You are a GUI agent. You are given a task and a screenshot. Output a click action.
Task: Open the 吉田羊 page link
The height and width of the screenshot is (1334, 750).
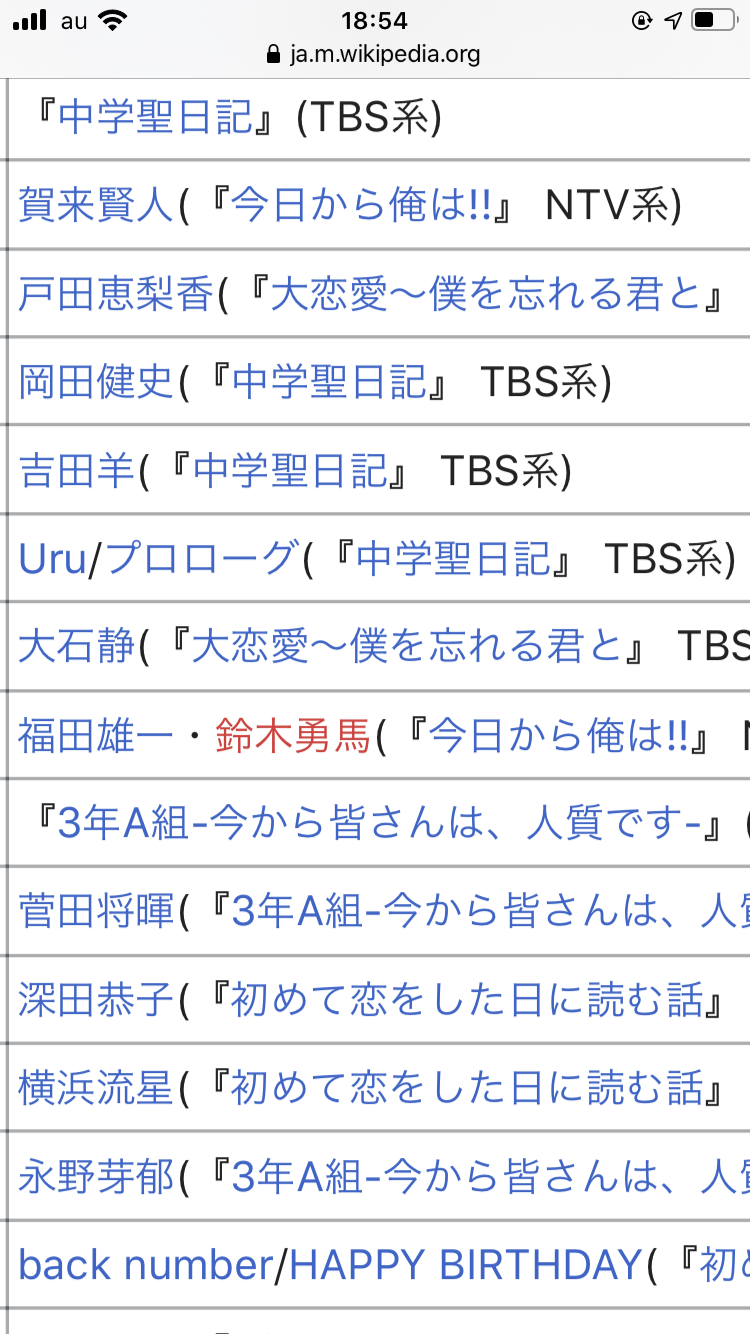tap(77, 471)
